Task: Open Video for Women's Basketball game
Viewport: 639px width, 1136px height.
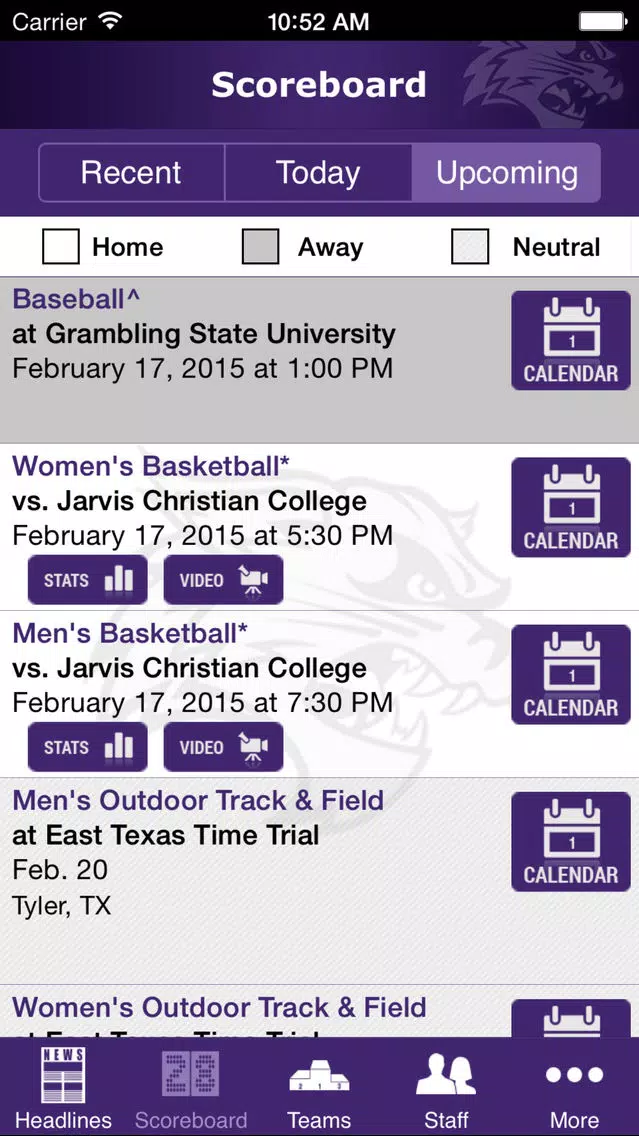Action: [223, 580]
